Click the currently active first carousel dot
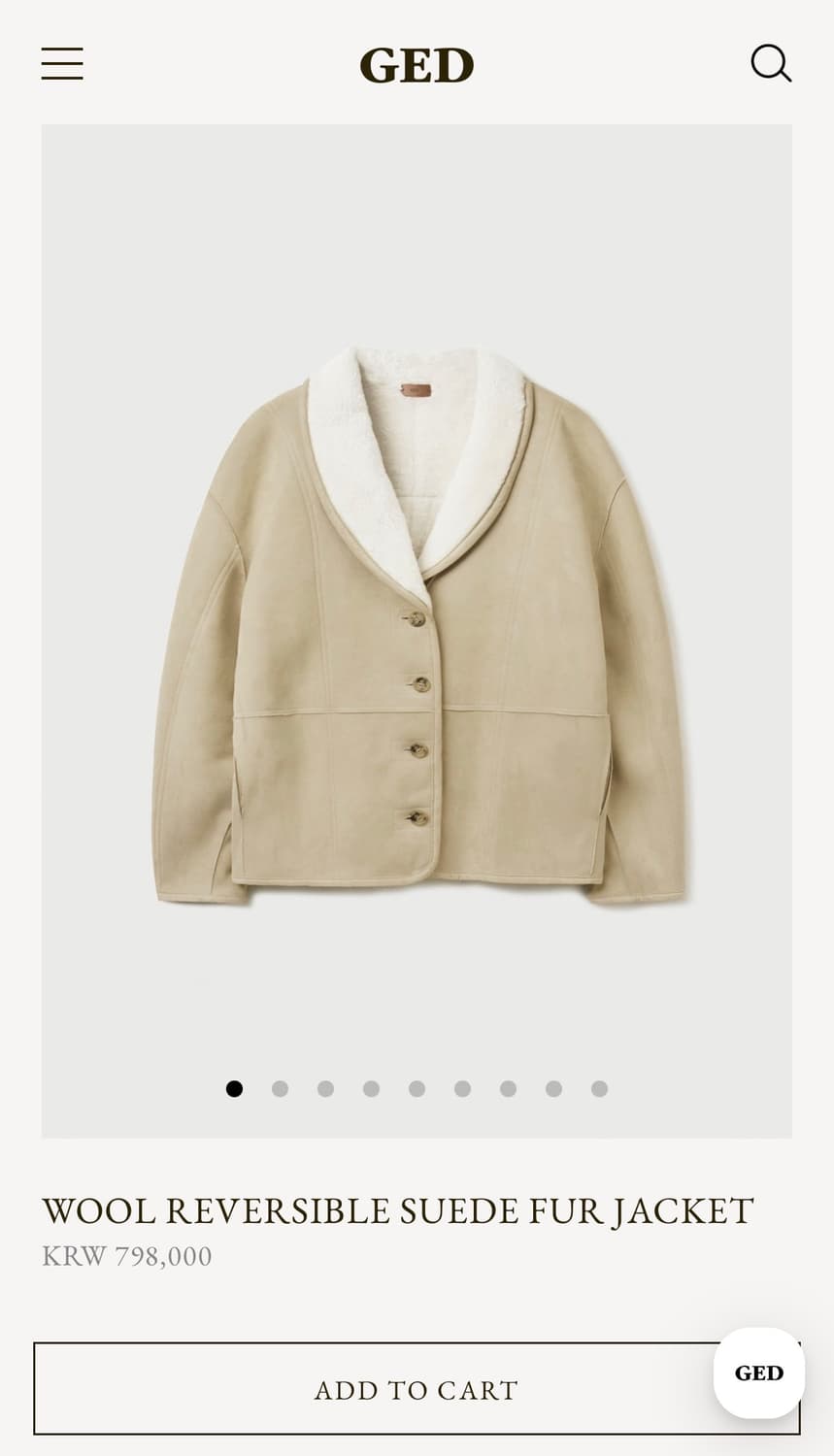Screen dimensions: 834x1456 [x=234, y=1089]
